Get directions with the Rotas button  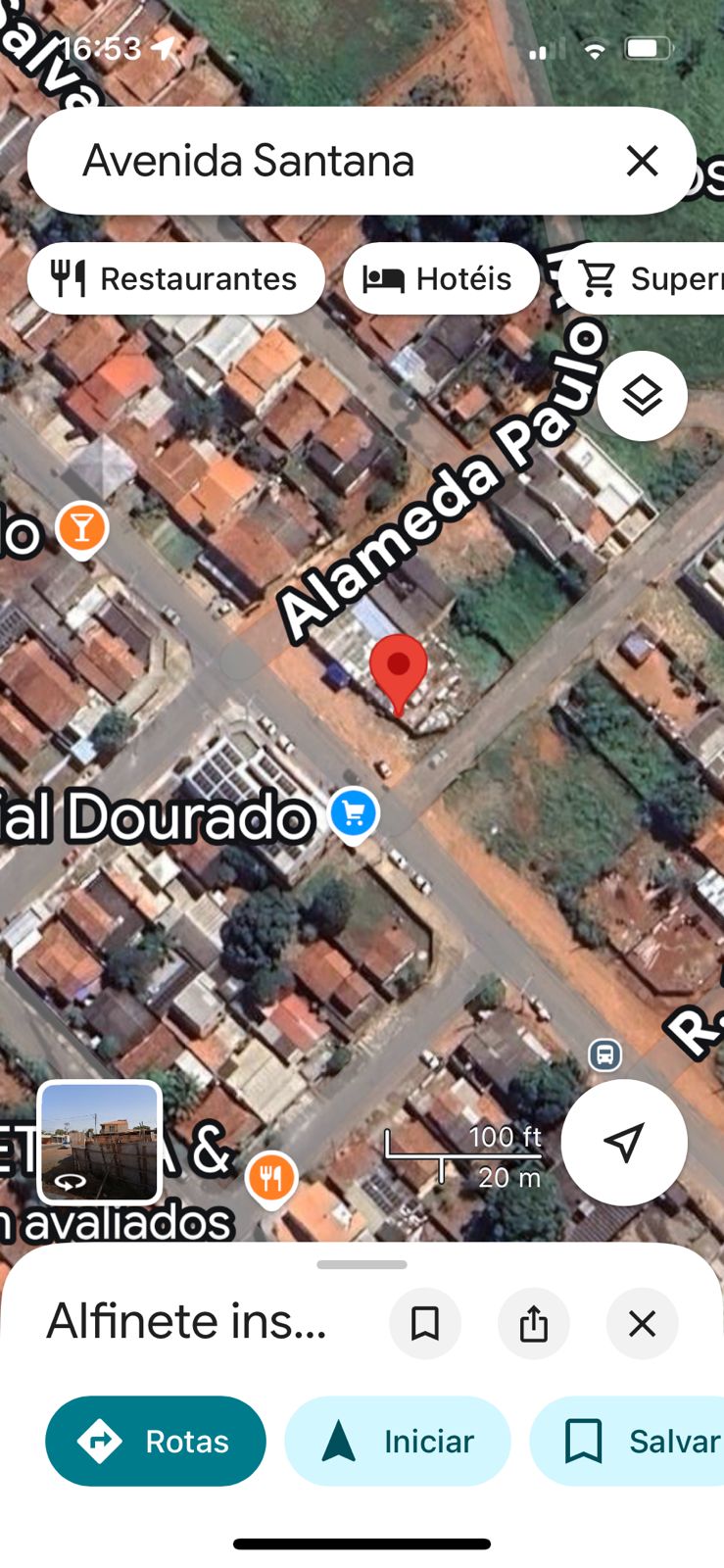(x=156, y=1442)
